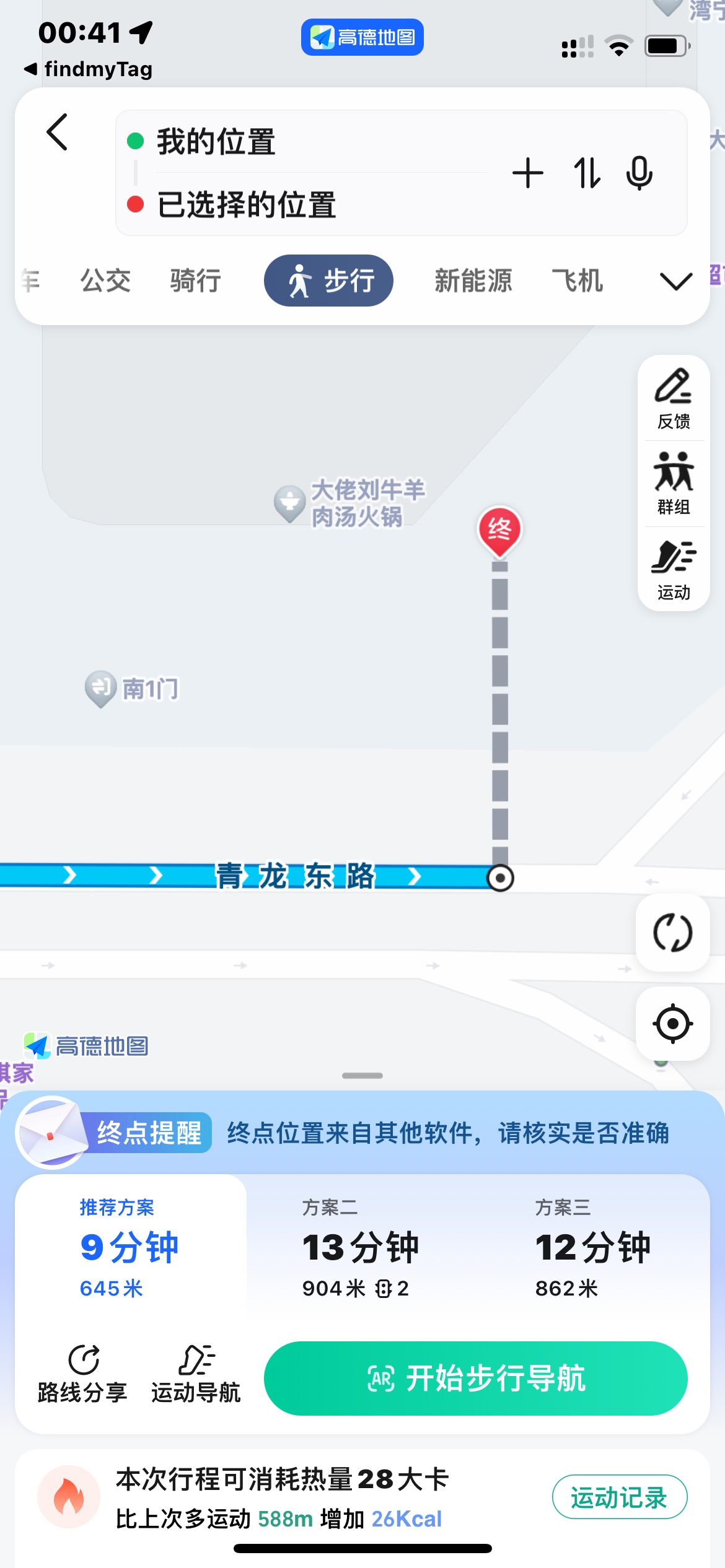Start voice input with the microphone
The width and height of the screenshot is (725, 1568).
click(x=639, y=173)
